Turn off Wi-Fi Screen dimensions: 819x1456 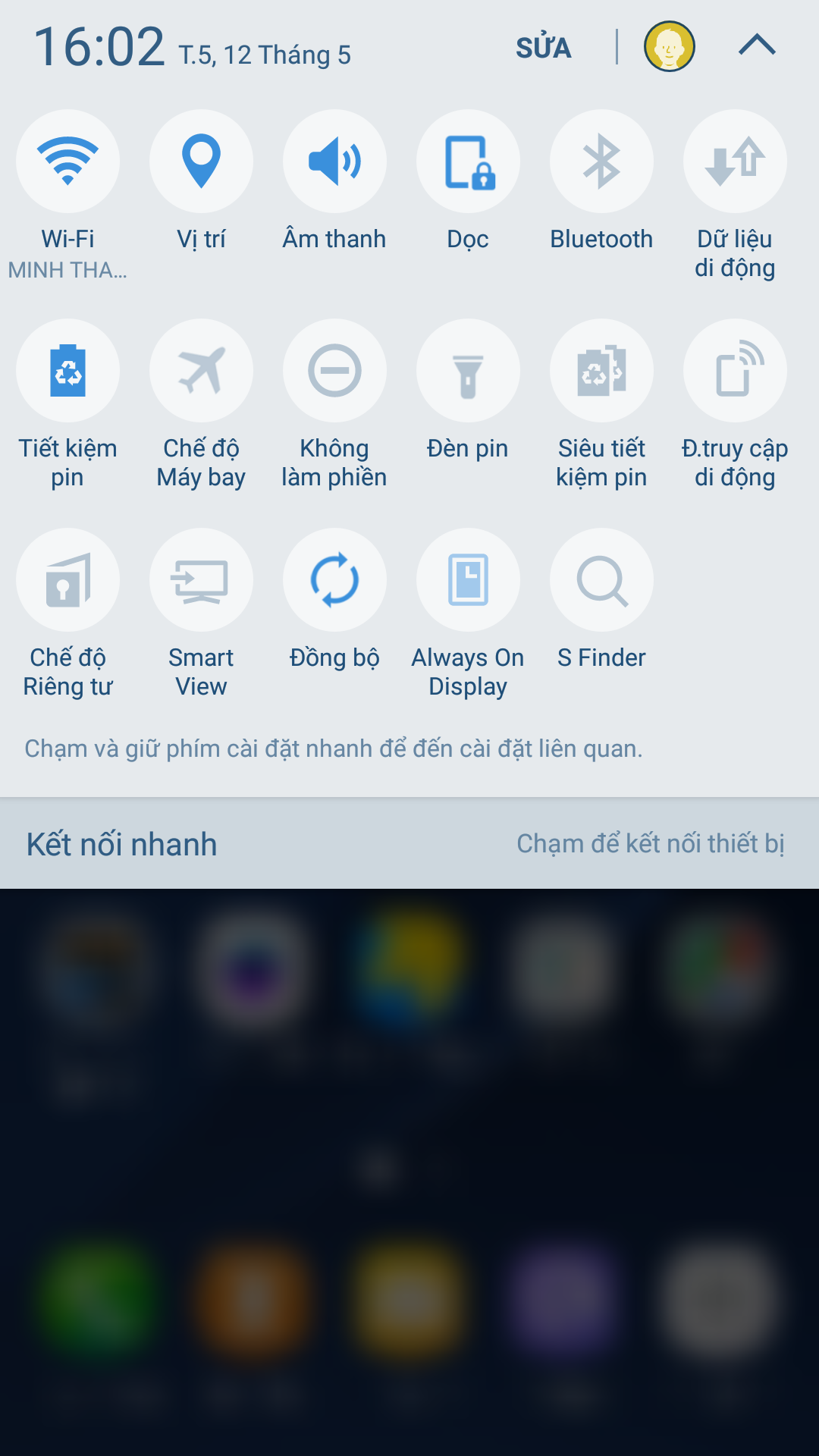(x=67, y=162)
